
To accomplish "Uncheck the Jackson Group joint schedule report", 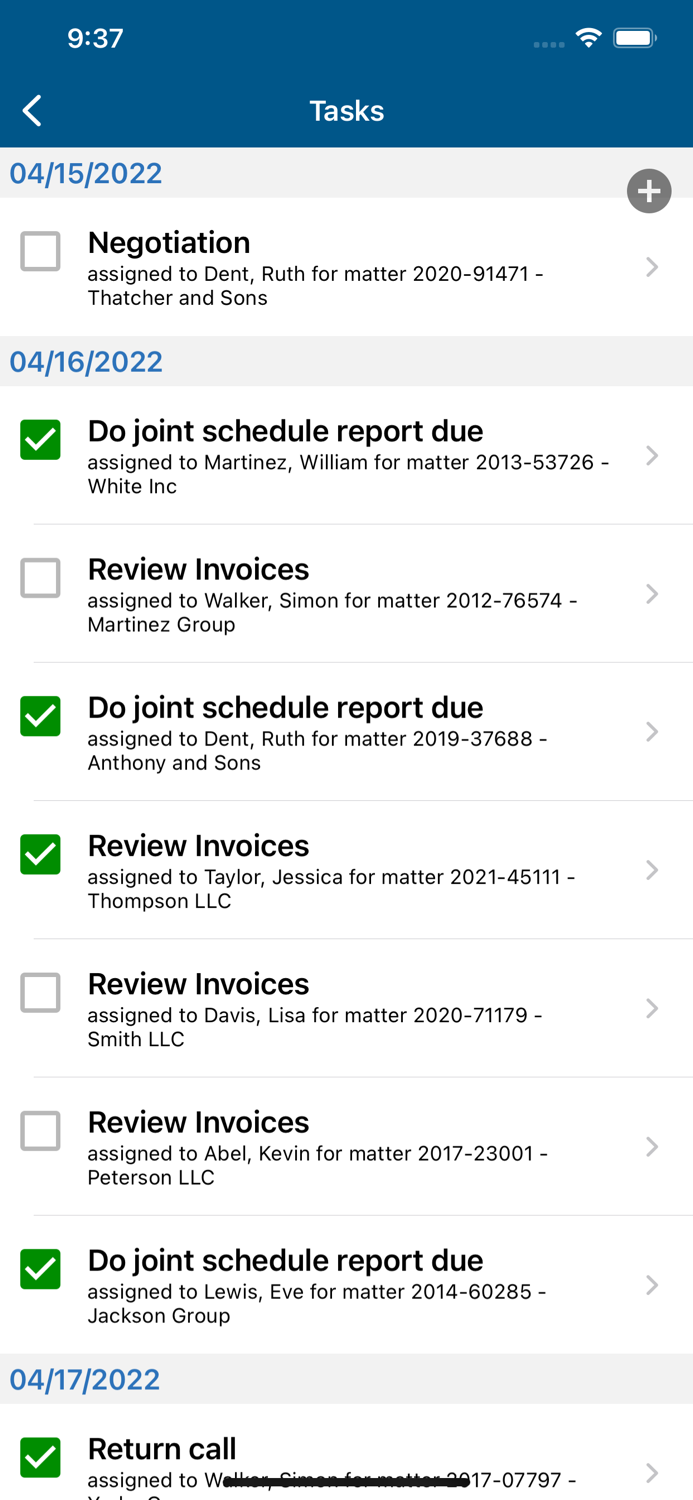I will click(x=41, y=1269).
